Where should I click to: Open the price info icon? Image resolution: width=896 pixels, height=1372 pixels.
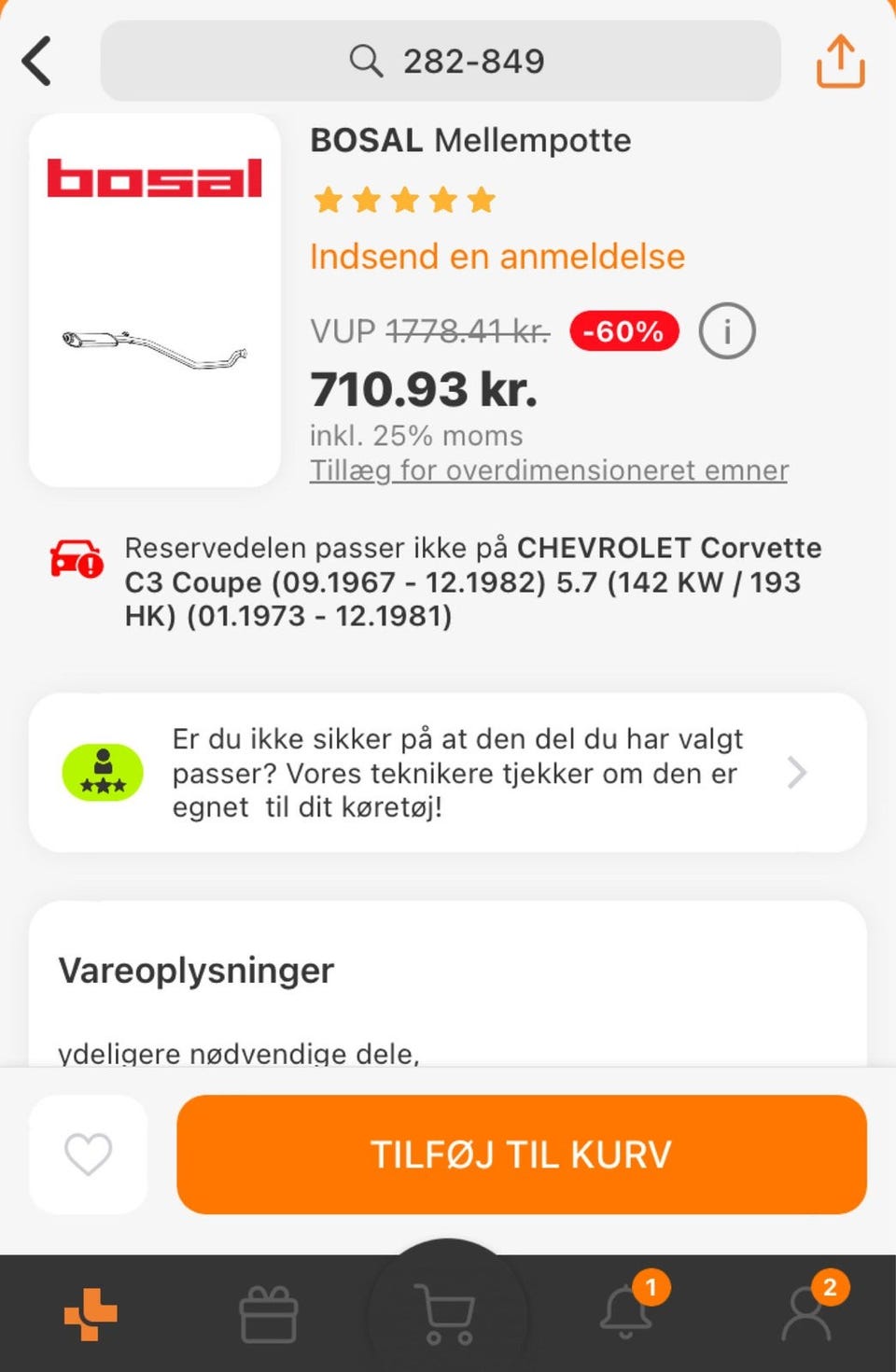(726, 331)
